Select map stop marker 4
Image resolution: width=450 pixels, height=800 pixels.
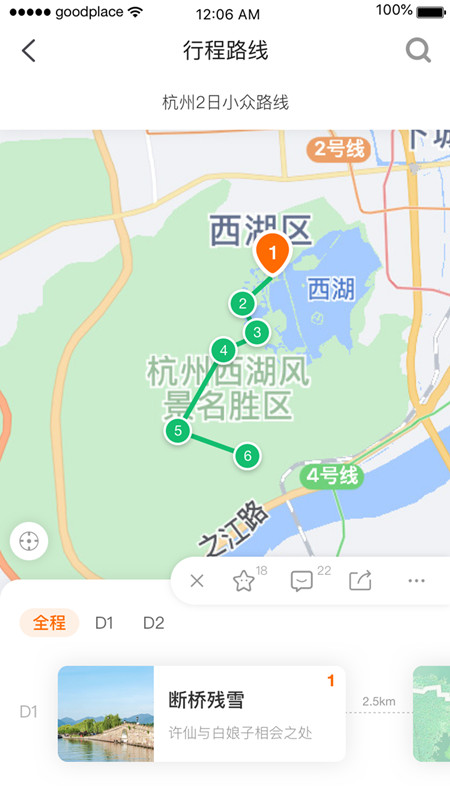[x=223, y=351]
